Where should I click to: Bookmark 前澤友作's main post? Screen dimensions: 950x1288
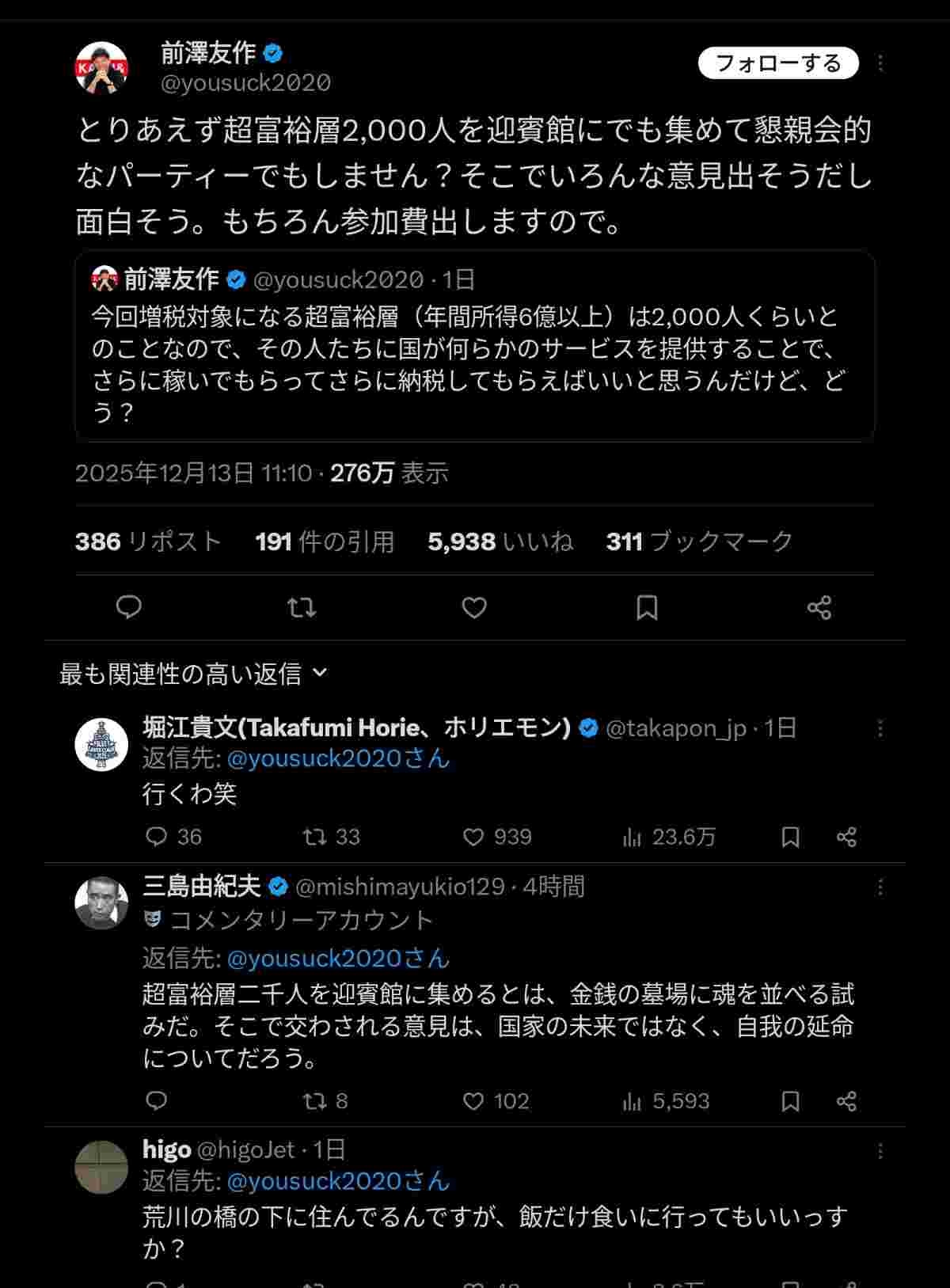[647, 607]
